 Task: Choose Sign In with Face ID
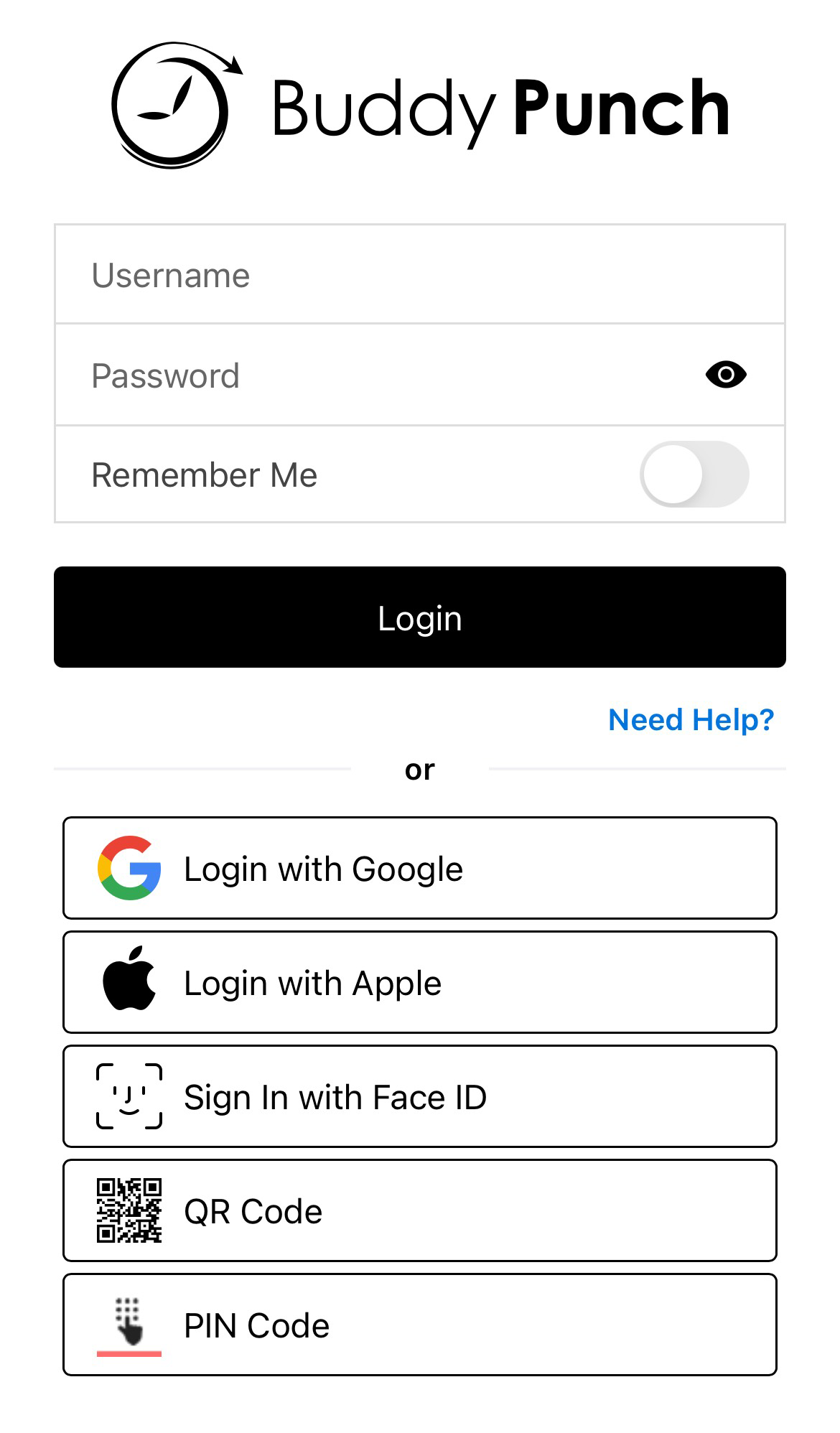420,1095
